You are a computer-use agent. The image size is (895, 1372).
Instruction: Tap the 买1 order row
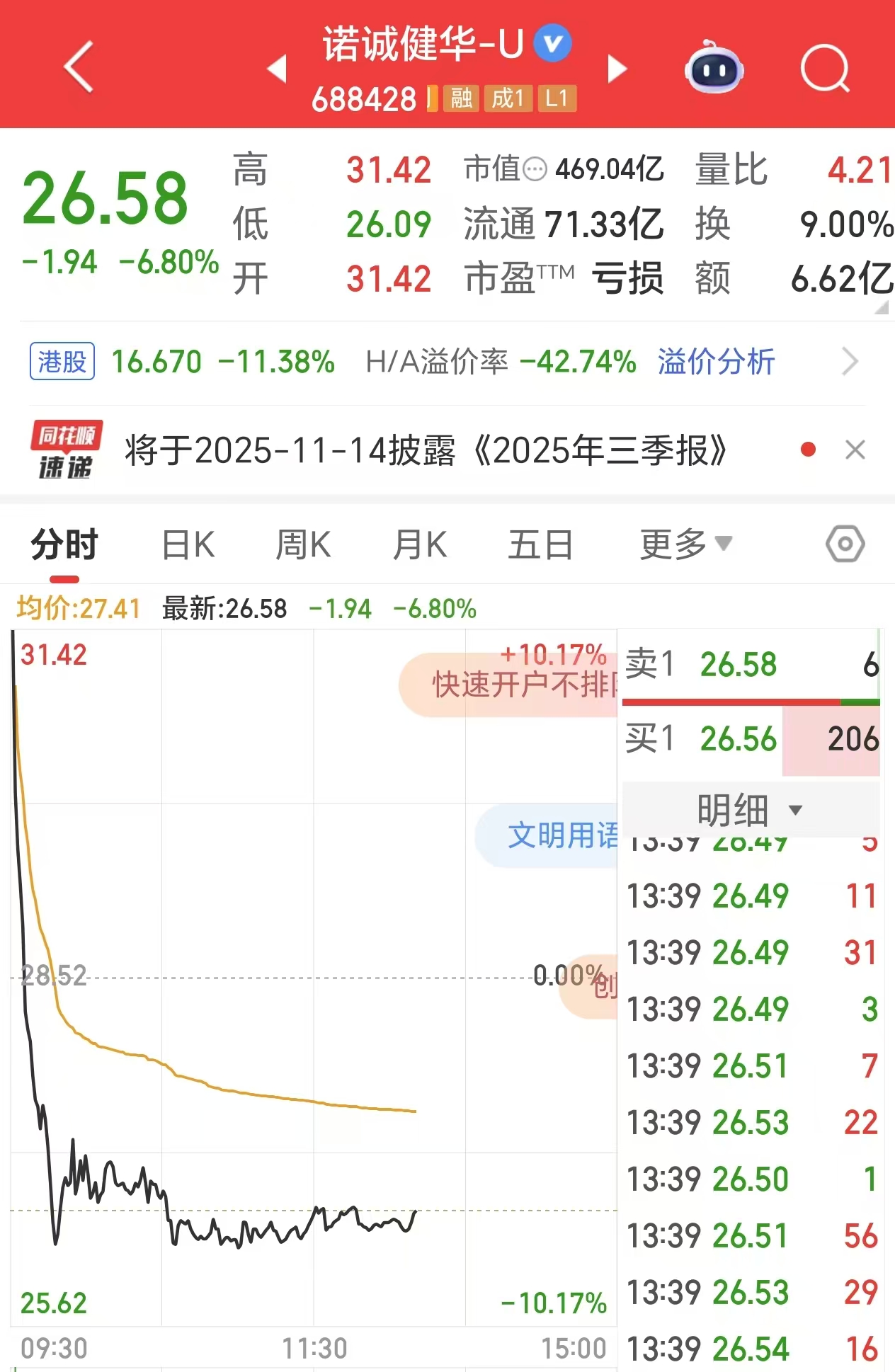(751, 739)
